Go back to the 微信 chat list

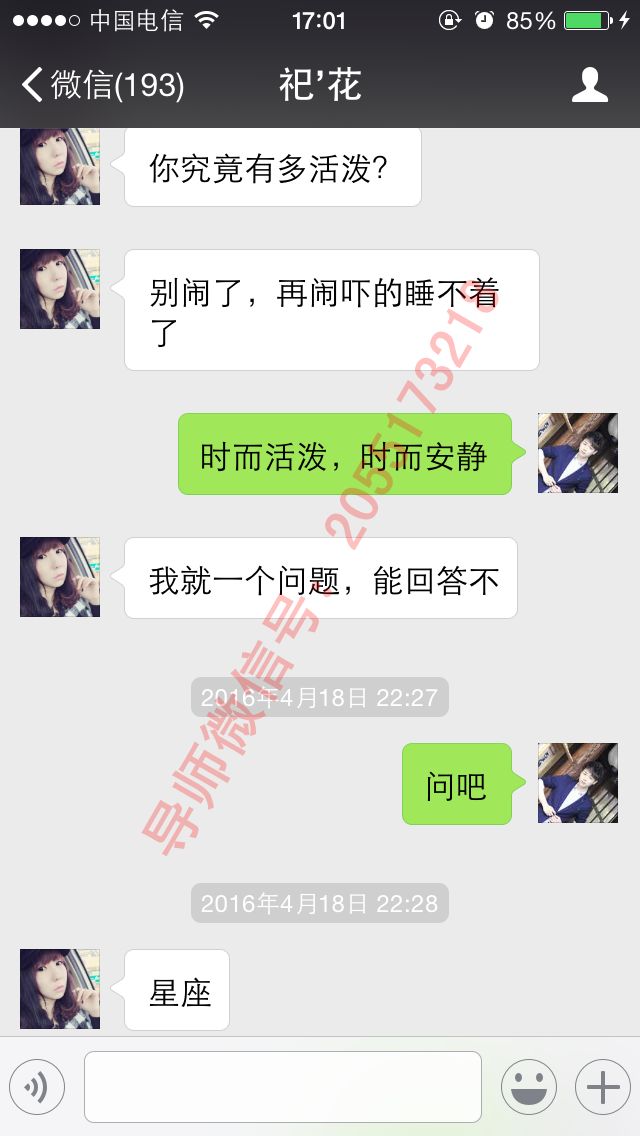[x=100, y=85]
